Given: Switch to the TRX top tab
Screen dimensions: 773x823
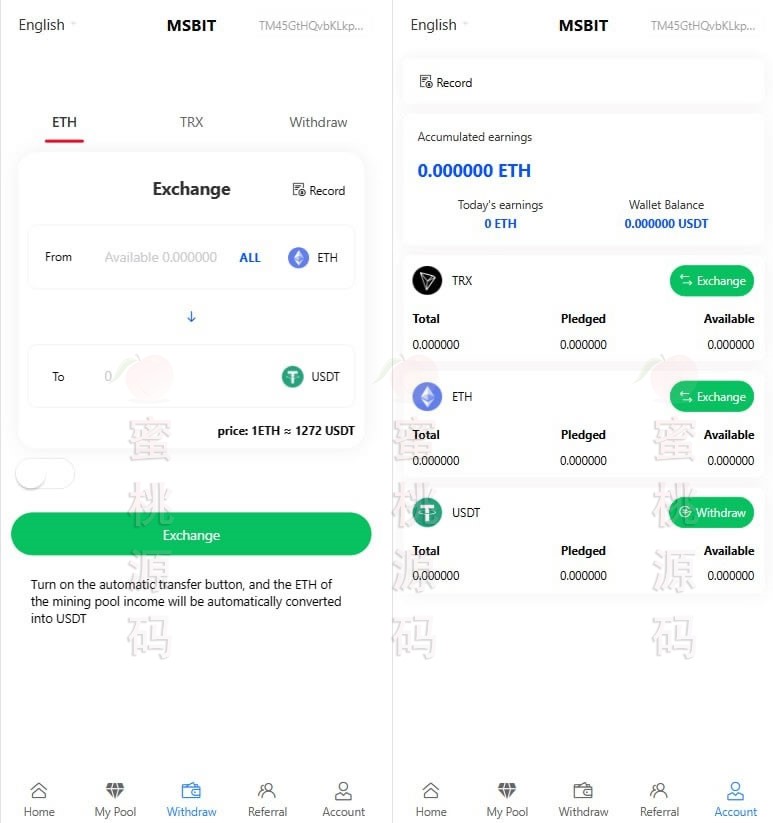Looking at the screenshot, I should tap(191, 122).
